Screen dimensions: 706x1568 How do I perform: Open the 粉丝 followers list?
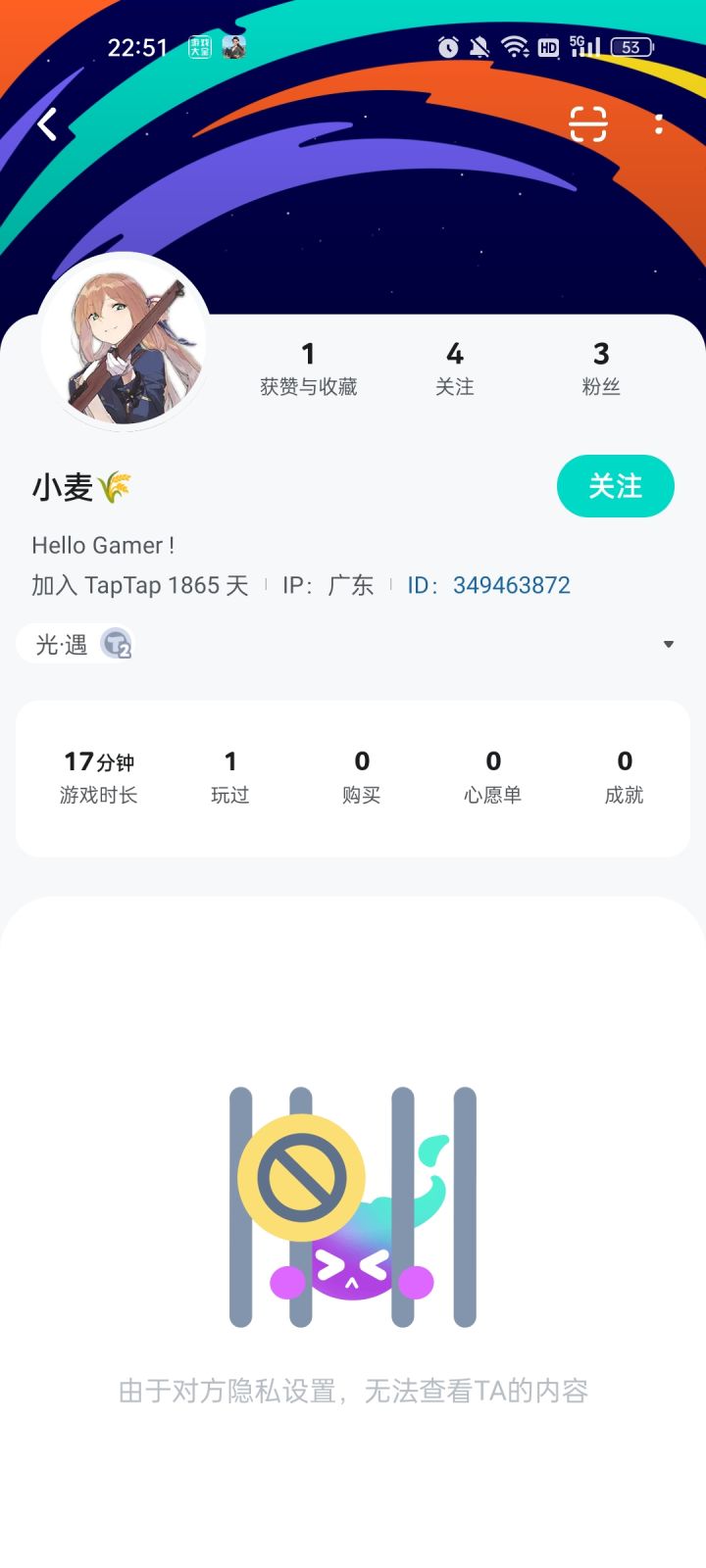coord(601,367)
